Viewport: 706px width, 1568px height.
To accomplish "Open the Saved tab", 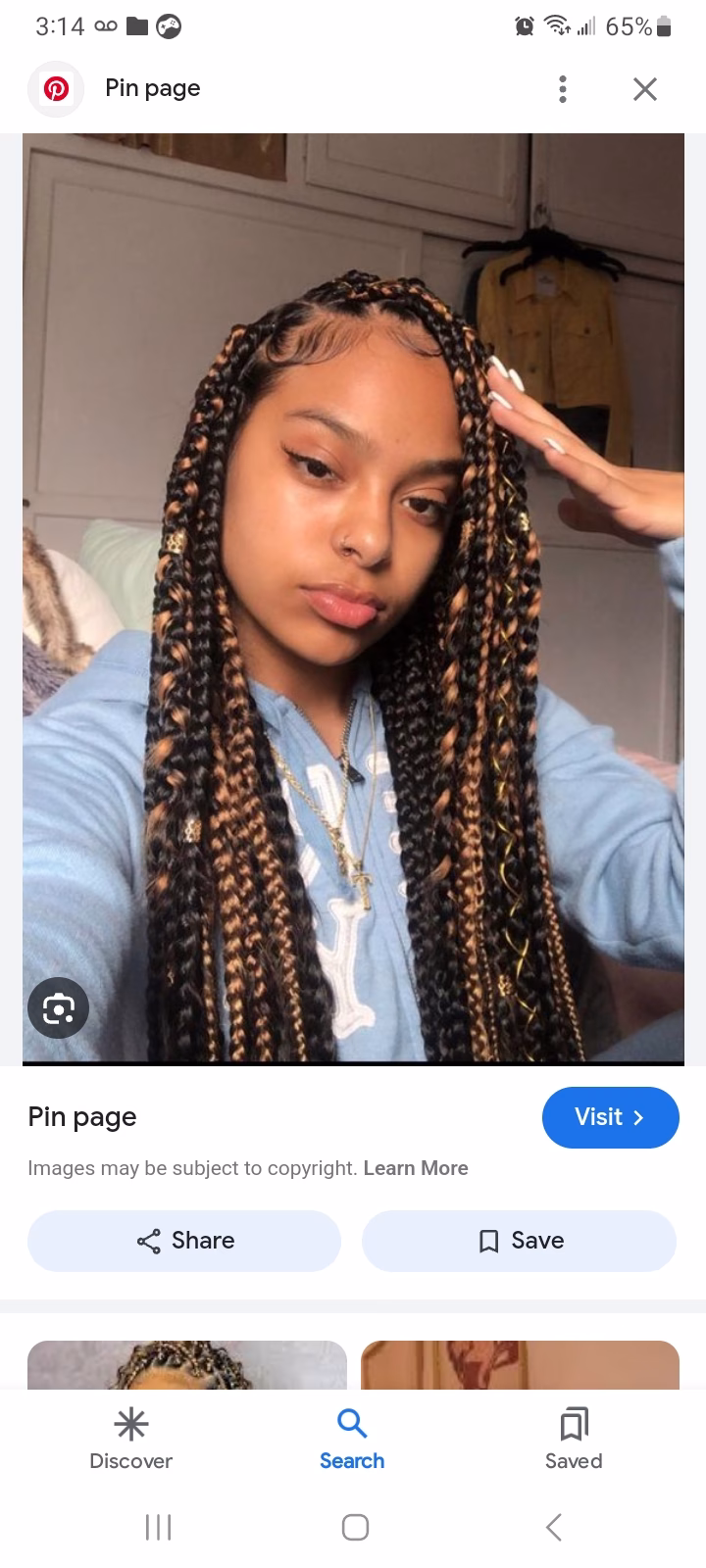I will click(x=574, y=1439).
